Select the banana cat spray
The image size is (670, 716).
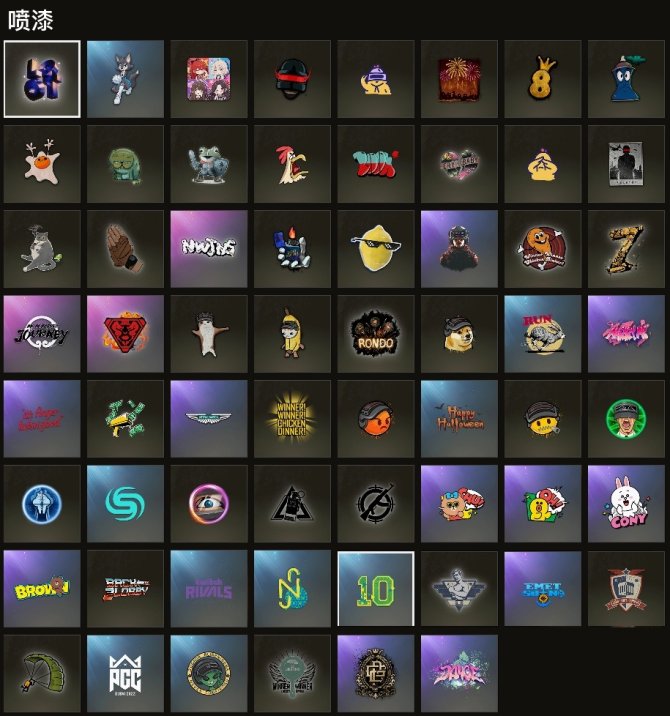click(x=292, y=333)
